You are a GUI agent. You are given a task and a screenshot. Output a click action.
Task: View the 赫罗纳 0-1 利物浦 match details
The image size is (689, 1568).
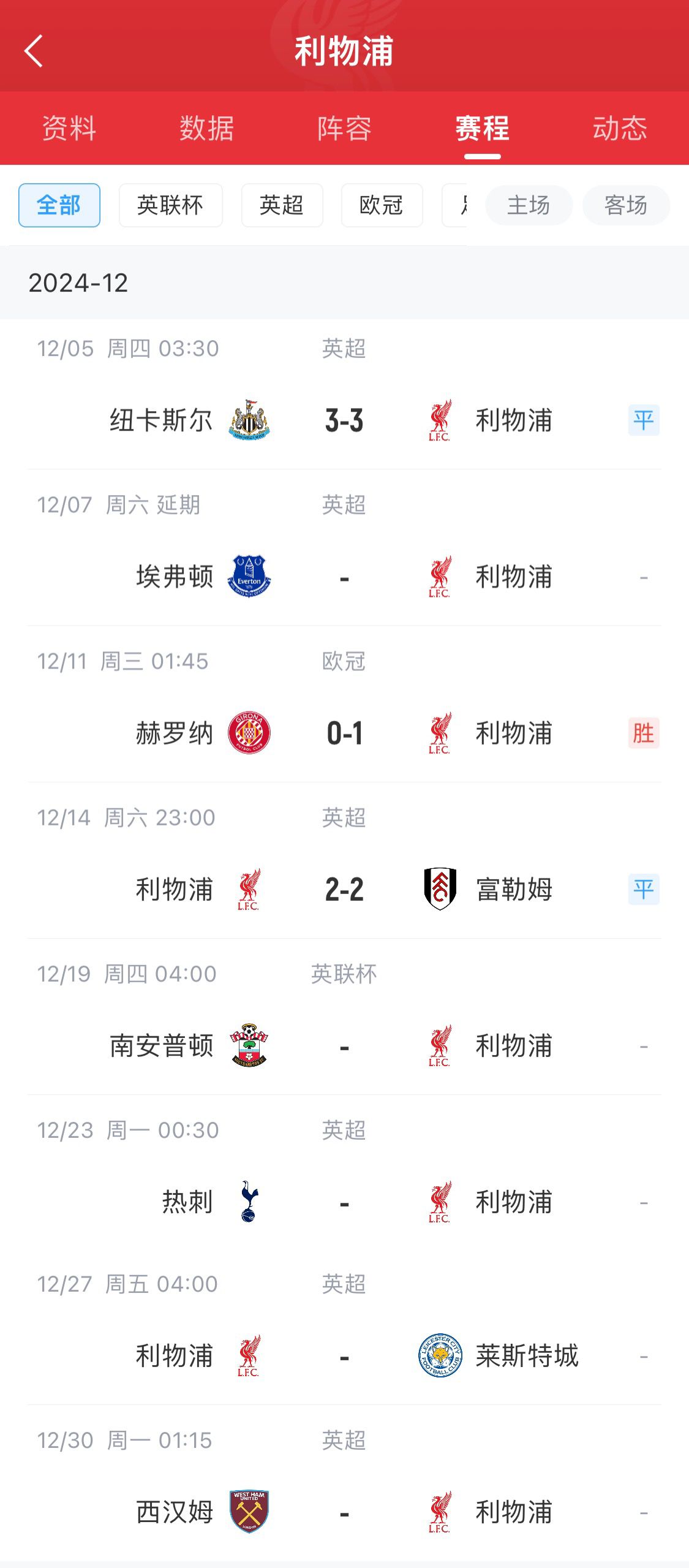click(344, 733)
